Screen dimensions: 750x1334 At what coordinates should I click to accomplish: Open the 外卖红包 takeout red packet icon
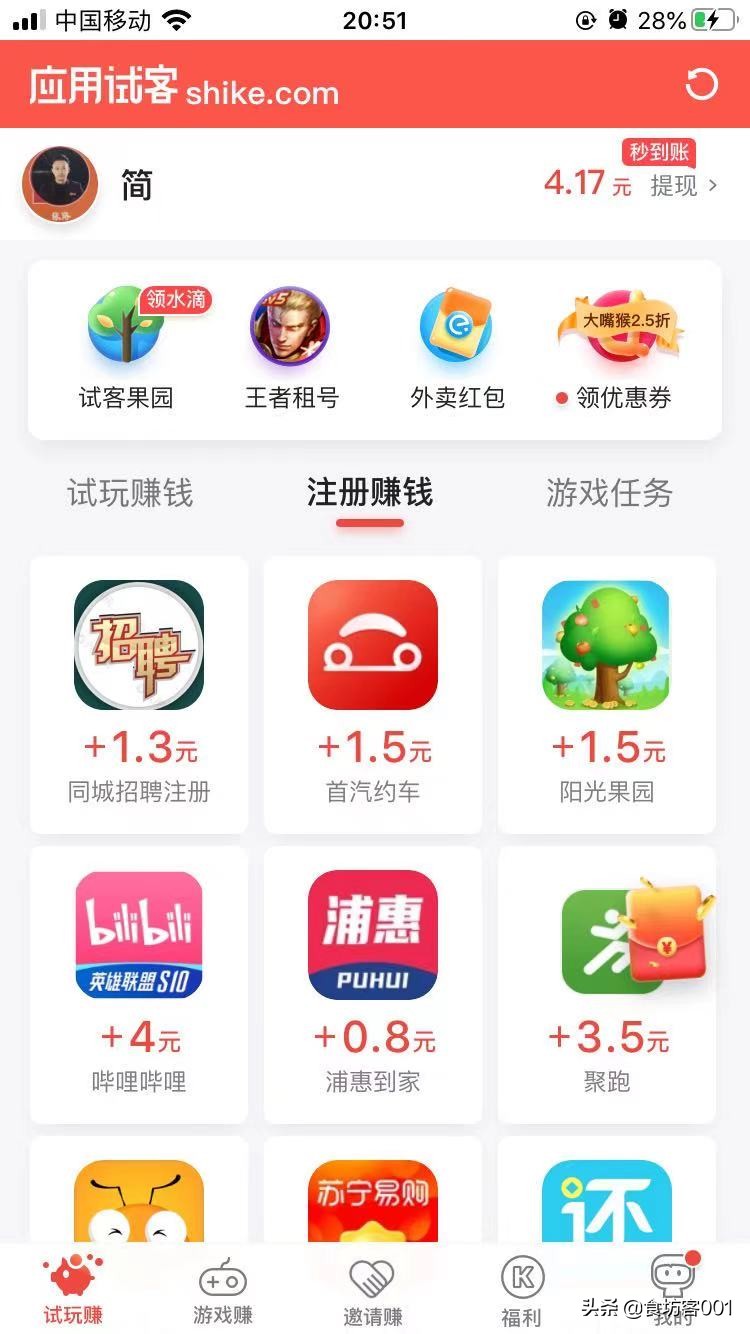pyautogui.click(x=456, y=328)
